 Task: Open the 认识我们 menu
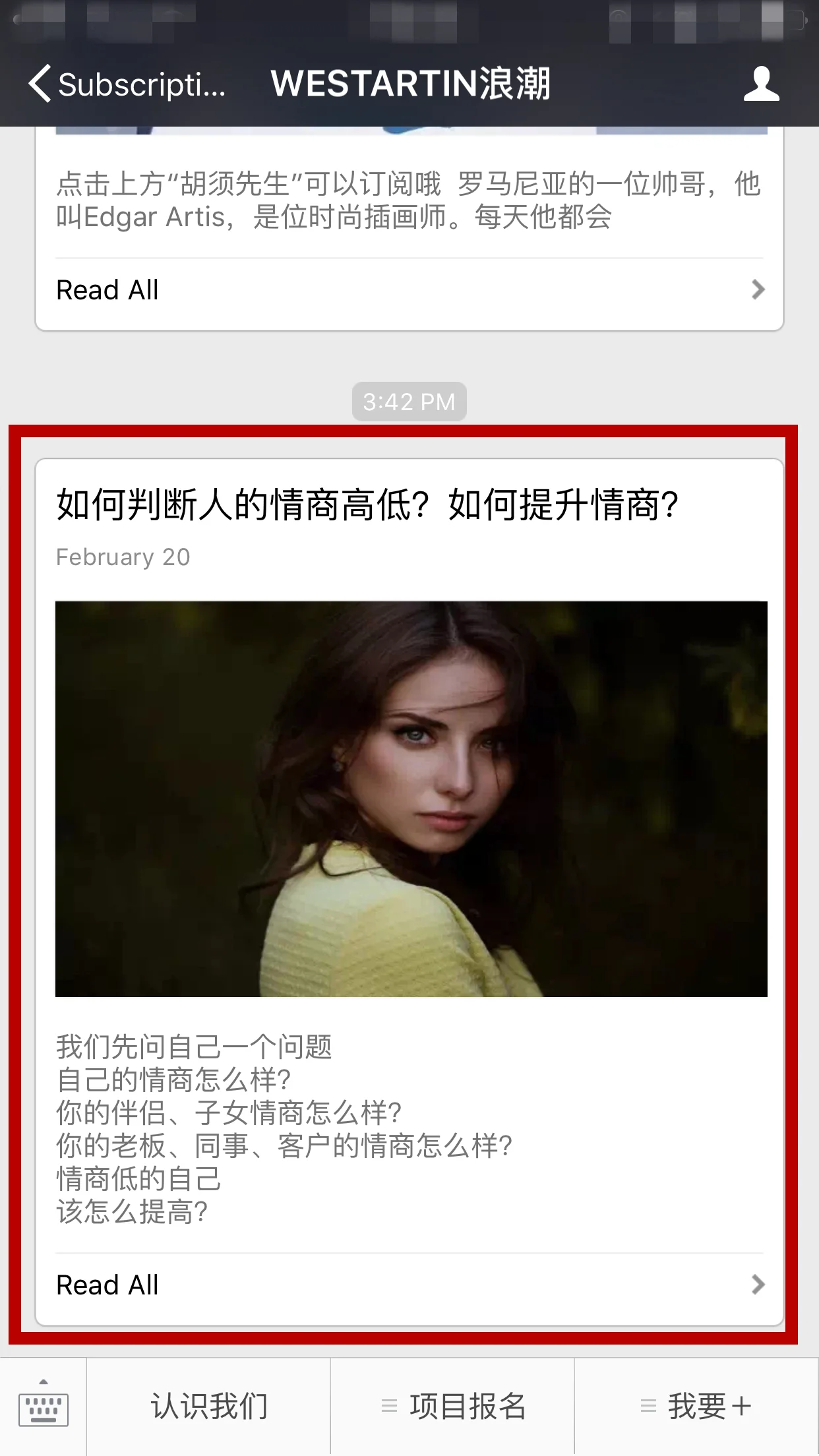click(x=209, y=1406)
